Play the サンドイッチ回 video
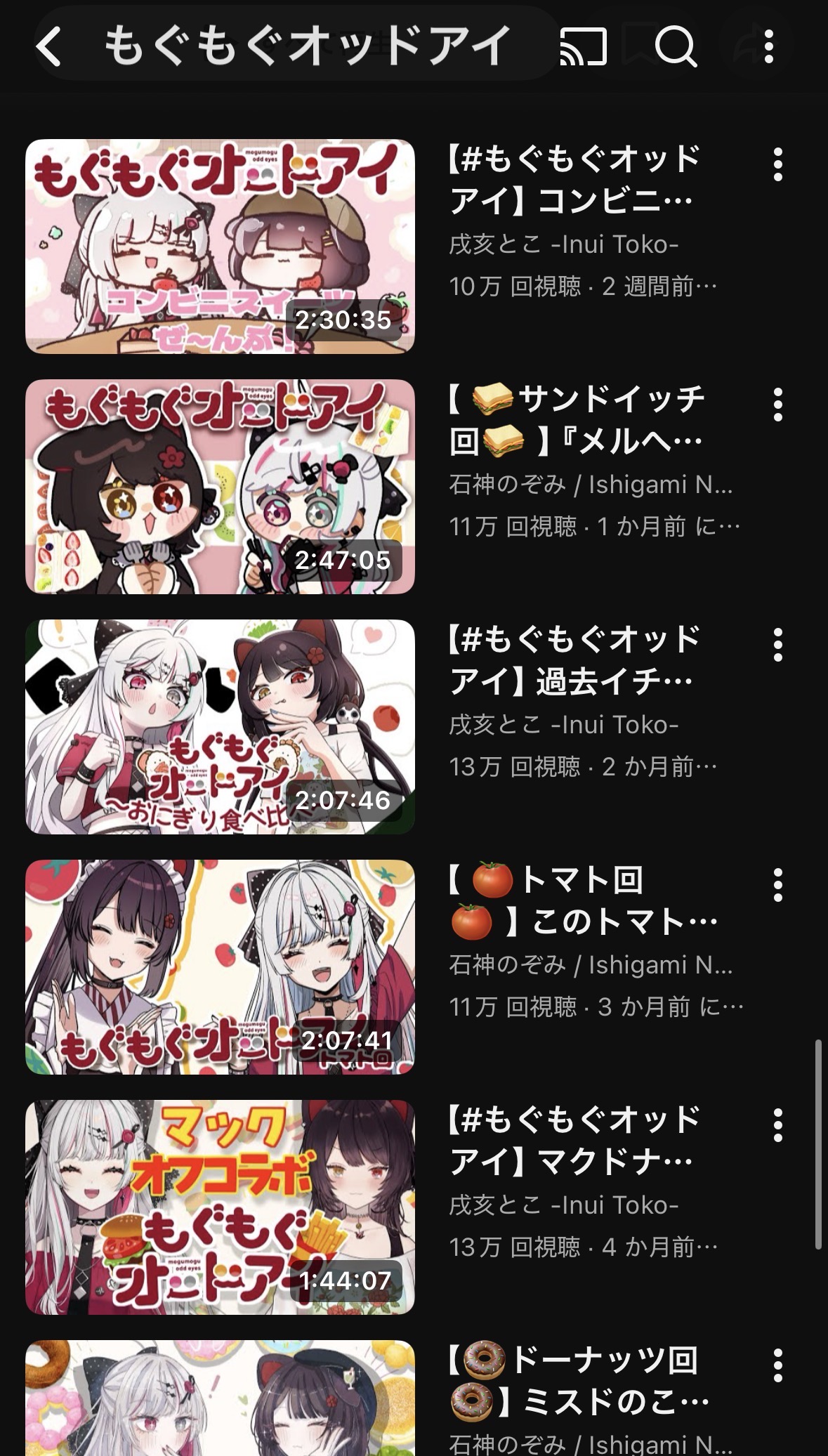This screenshot has height=1456, width=828. click(220, 486)
